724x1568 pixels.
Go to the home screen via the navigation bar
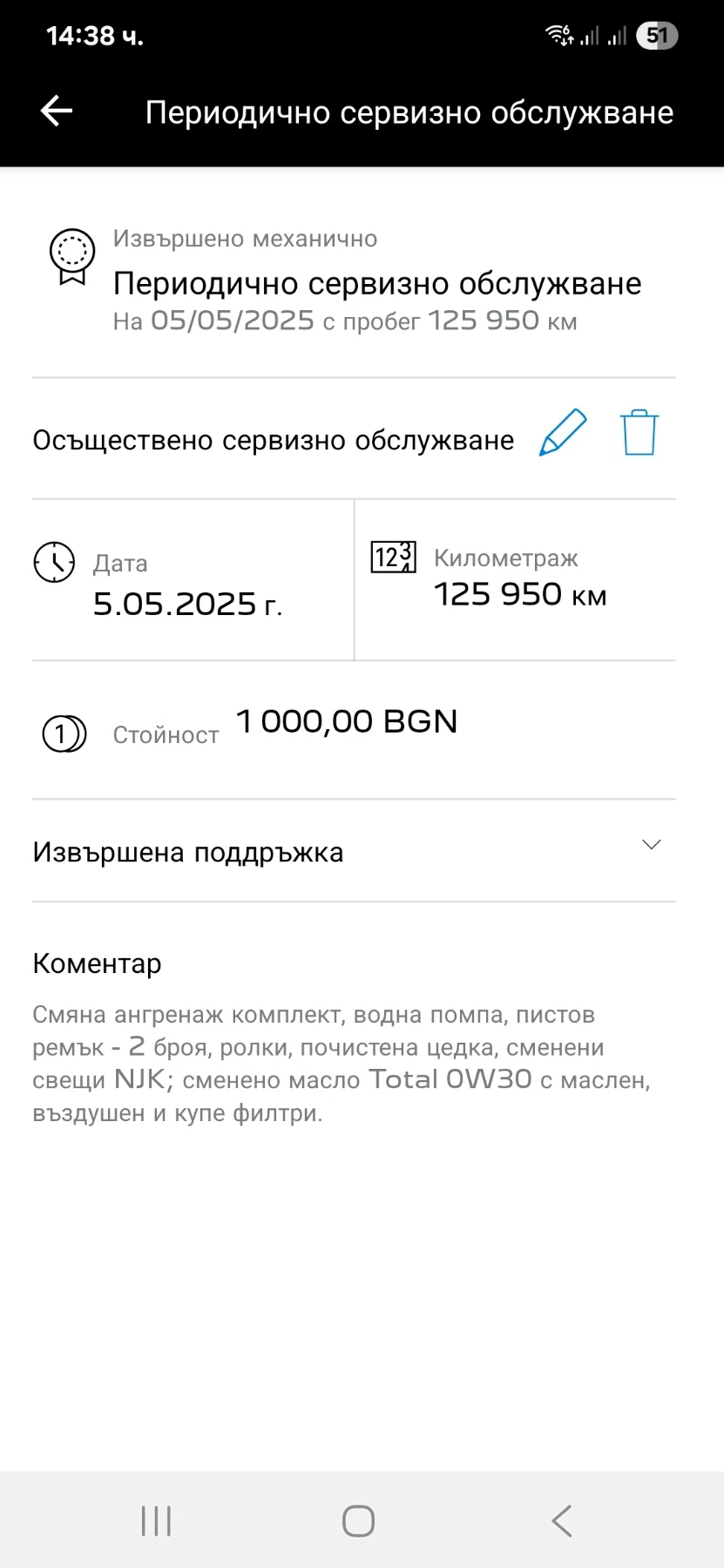point(358,1521)
